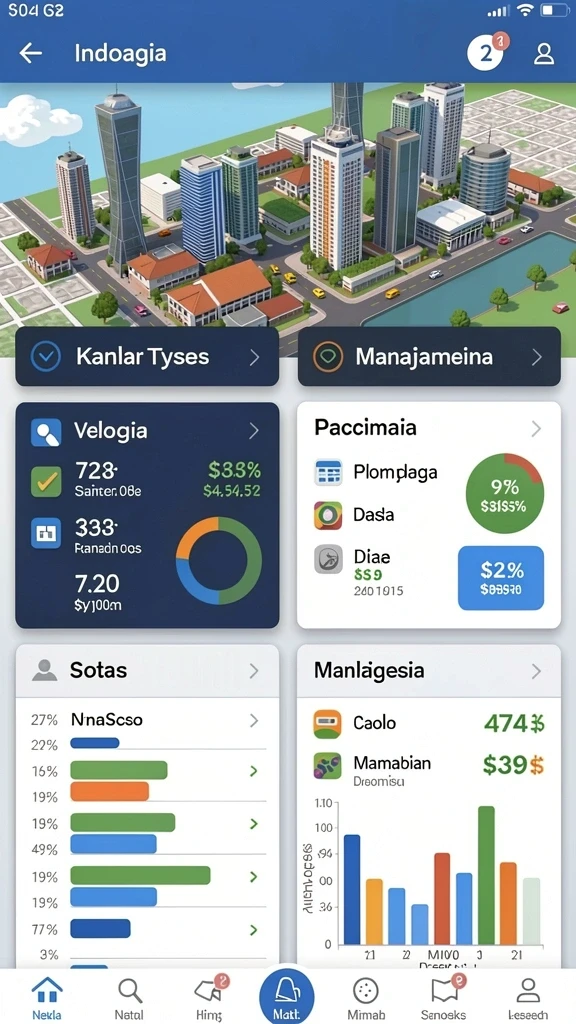Open the Leseedh profile tab

(528, 998)
